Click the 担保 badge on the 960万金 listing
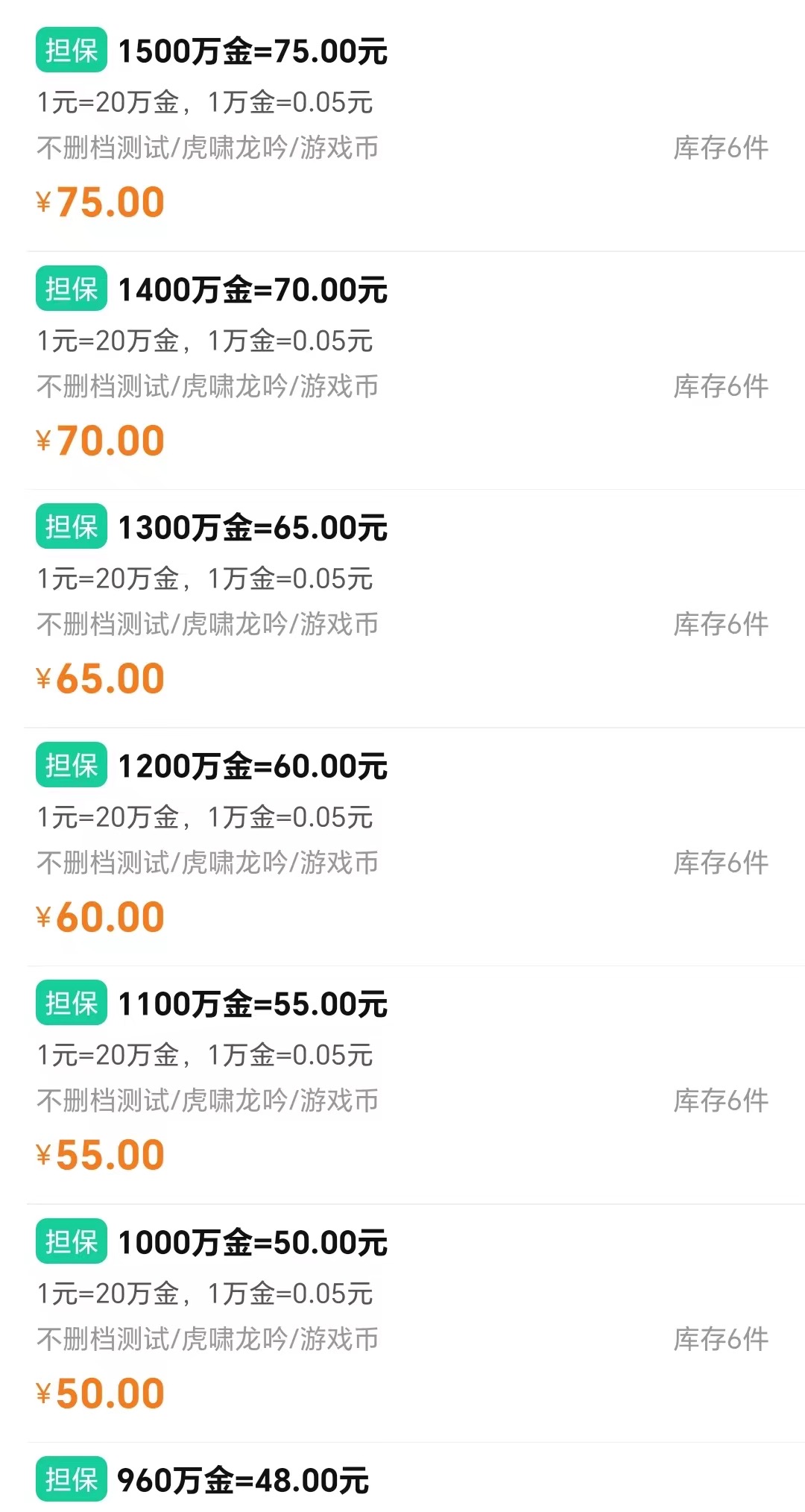This screenshot has height=1512, width=805. [71, 1484]
